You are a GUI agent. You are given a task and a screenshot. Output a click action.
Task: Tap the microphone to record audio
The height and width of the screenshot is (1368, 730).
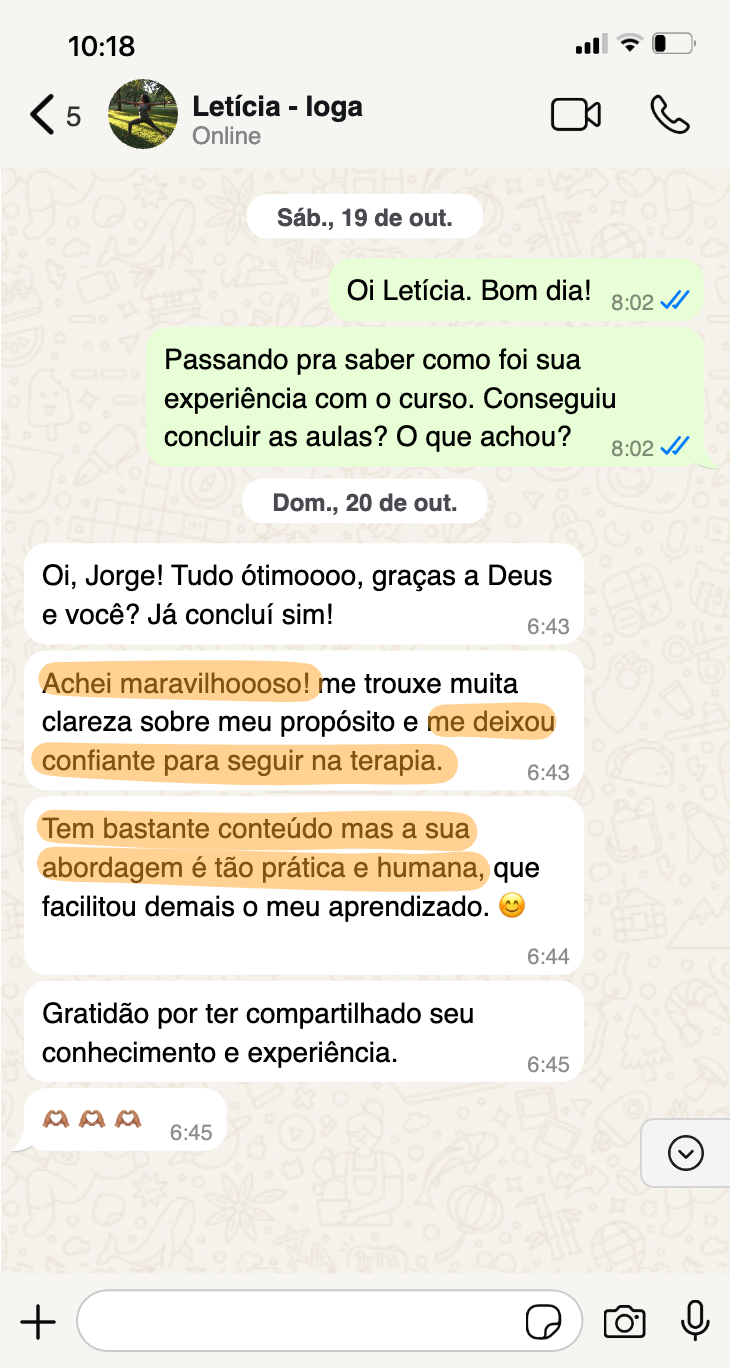(695, 1322)
